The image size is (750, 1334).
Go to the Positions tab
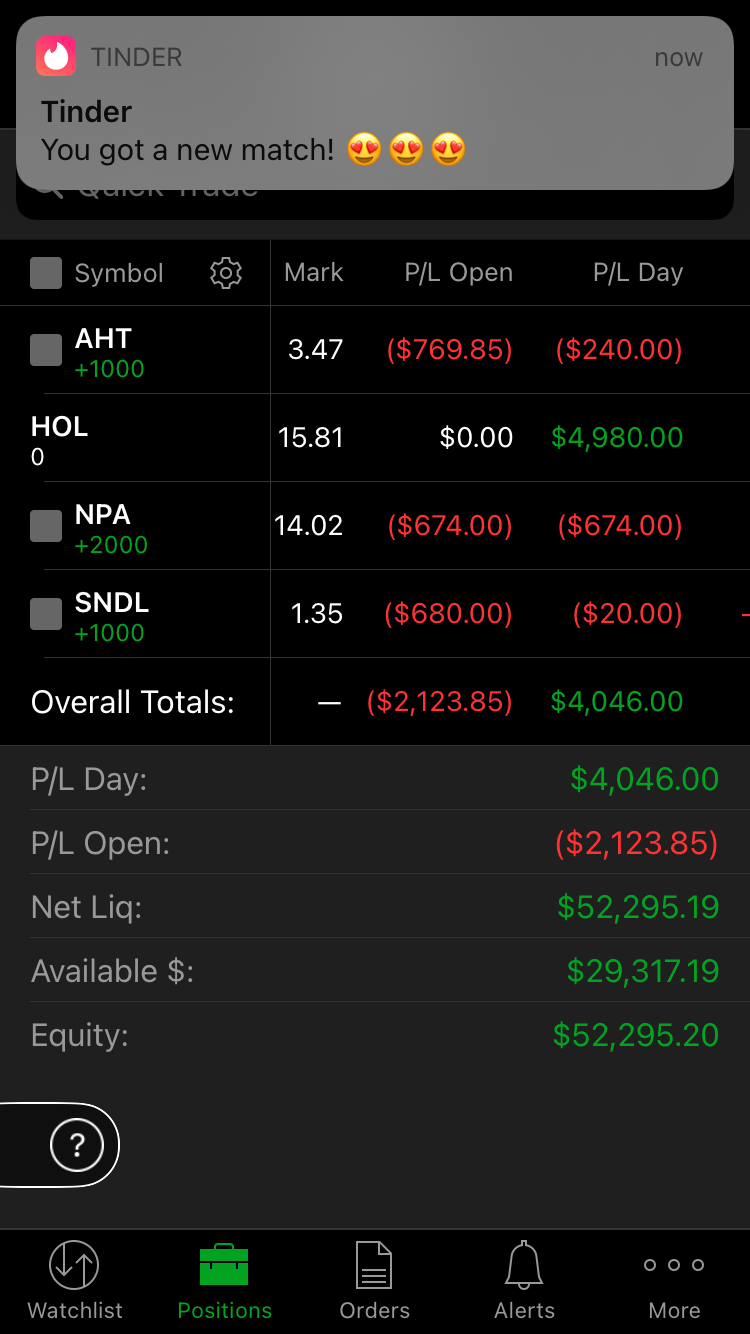click(225, 1280)
